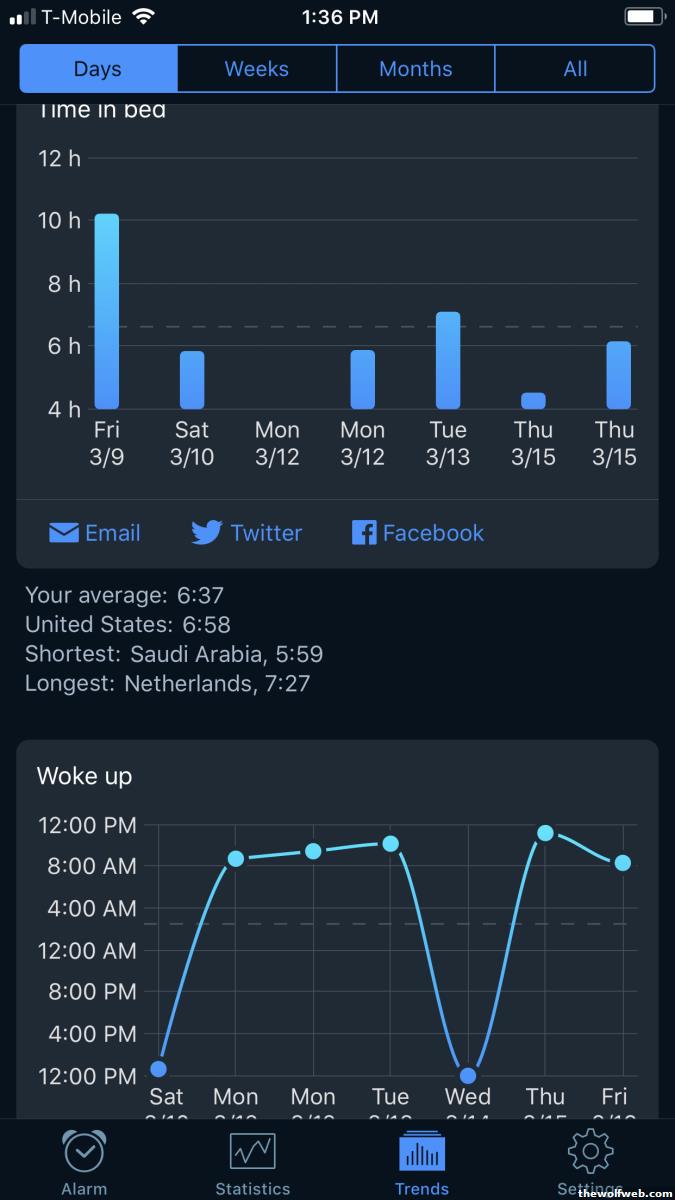Switch to the Weeks segment
675x1200 pixels.
(x=256, y=69)
